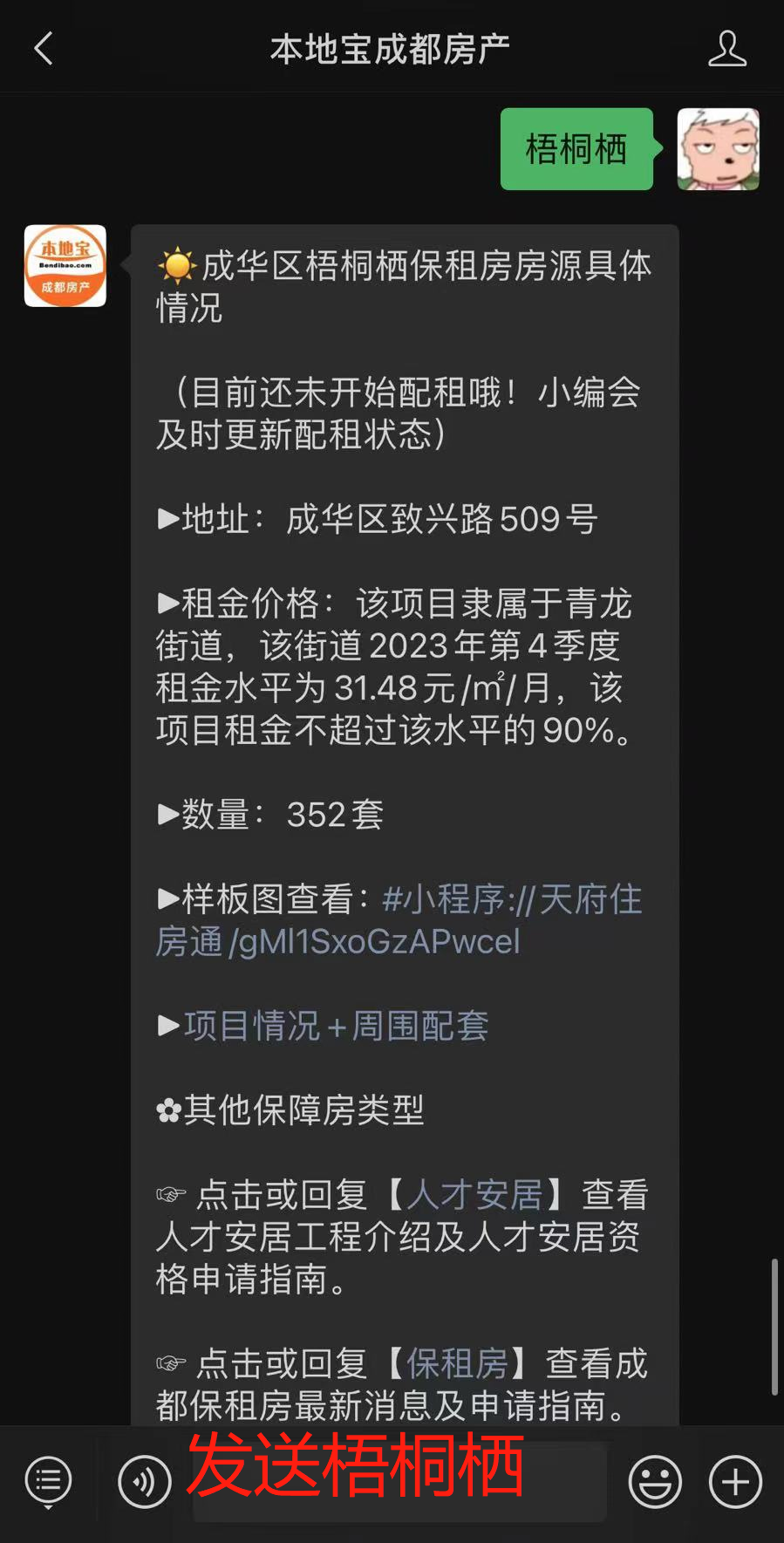
Task: Go back from the chat
Action: point(44,49)
